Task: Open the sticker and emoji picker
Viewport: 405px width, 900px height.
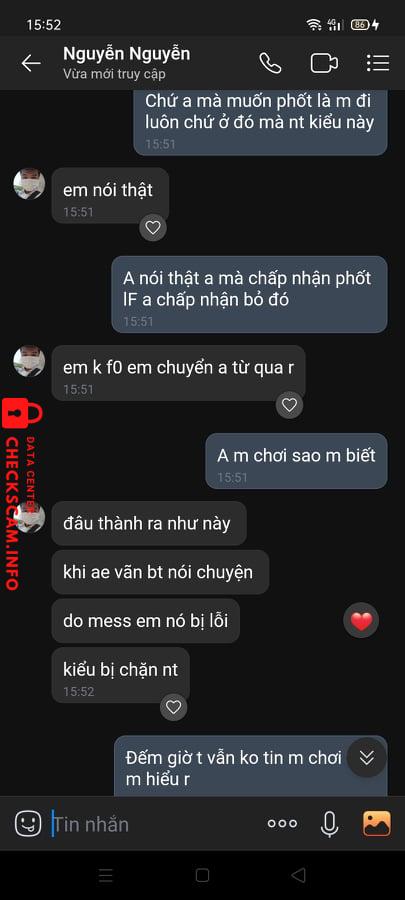Action: point(28,824)
